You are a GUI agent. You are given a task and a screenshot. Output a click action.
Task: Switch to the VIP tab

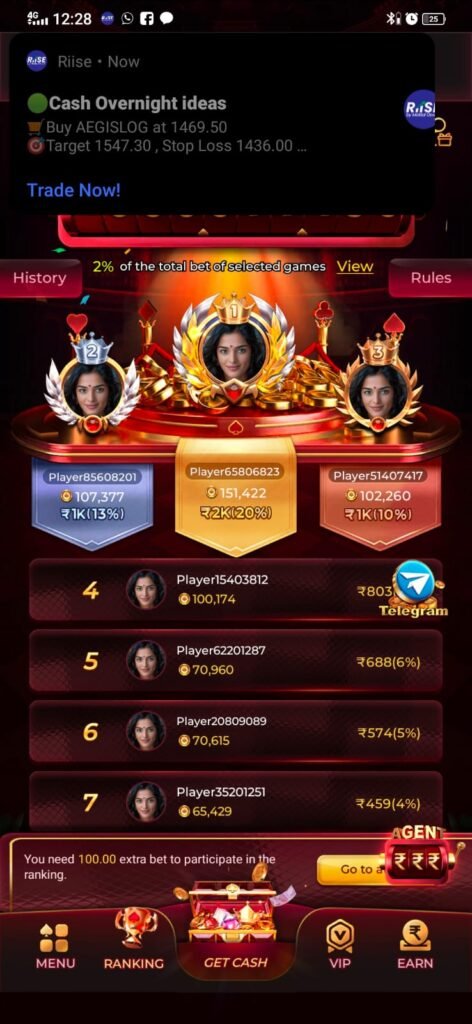pos(339,944)
